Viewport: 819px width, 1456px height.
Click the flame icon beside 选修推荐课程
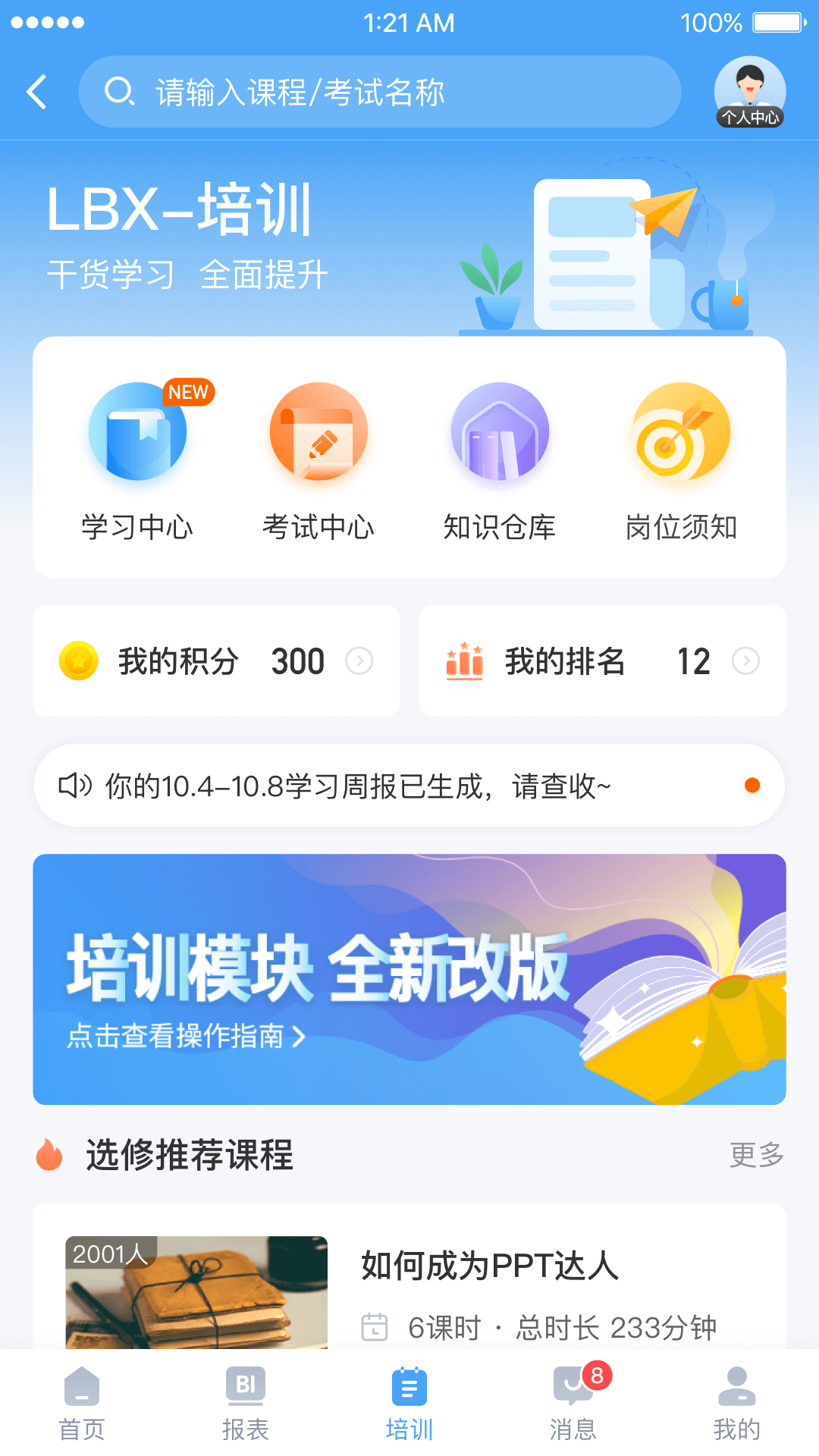click(48, 1156)
